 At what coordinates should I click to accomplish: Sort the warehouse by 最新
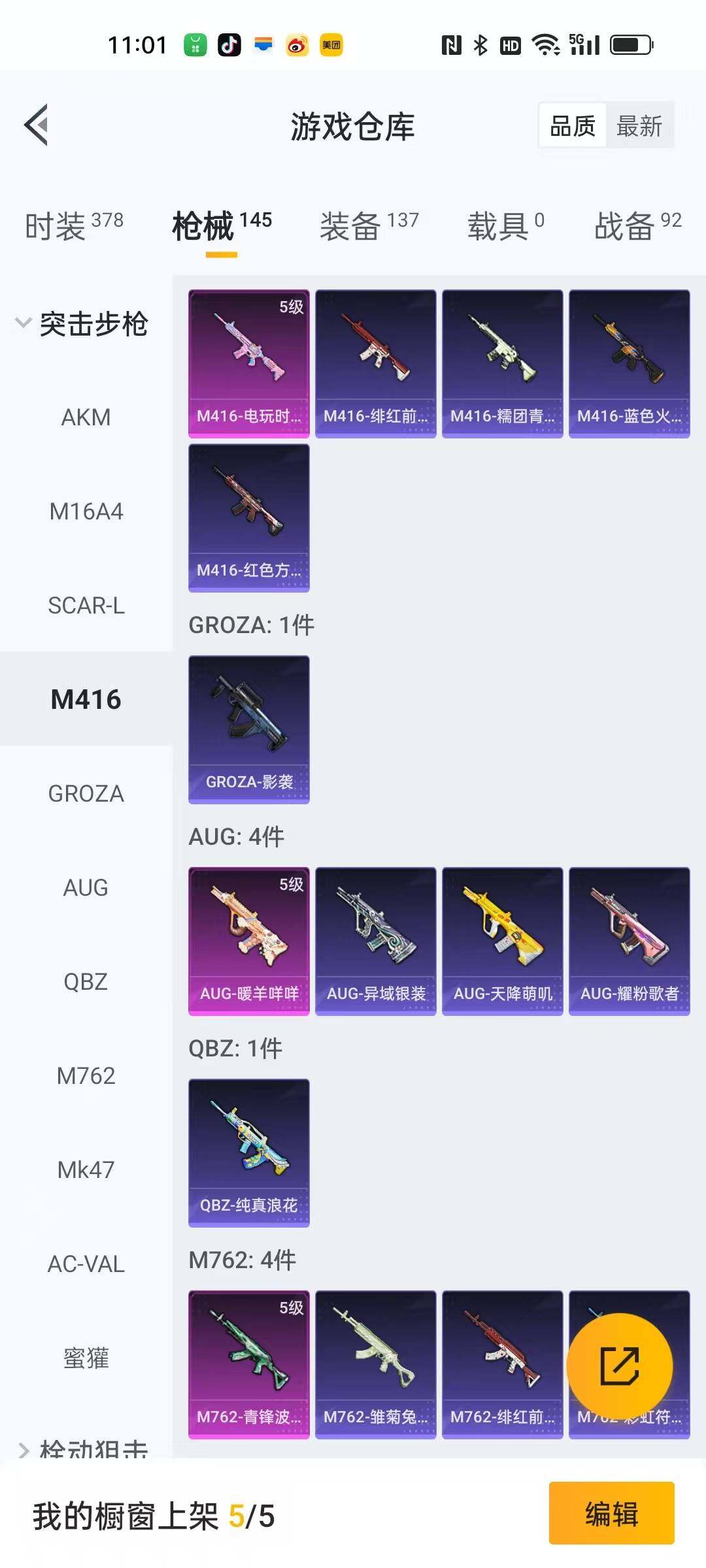639,126
